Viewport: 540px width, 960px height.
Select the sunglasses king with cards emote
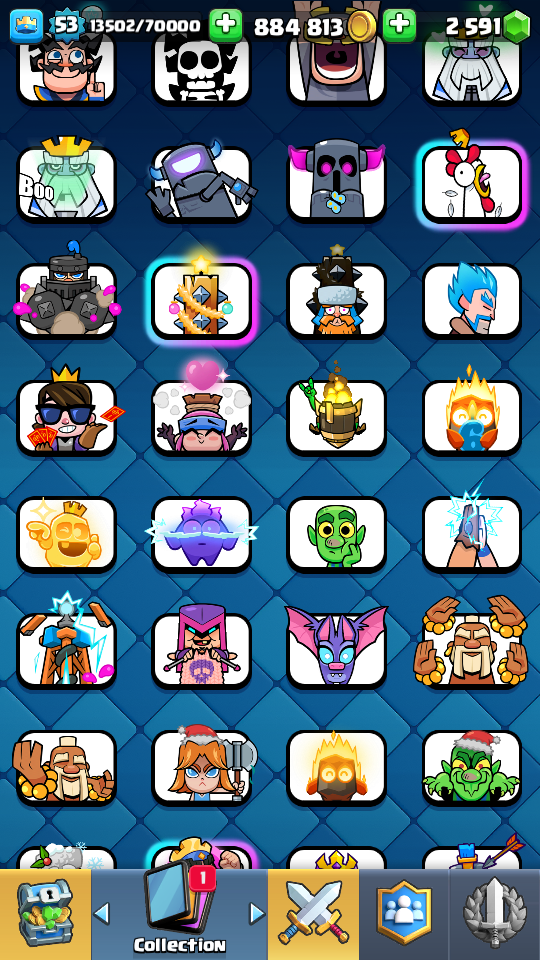coord(66,416)
